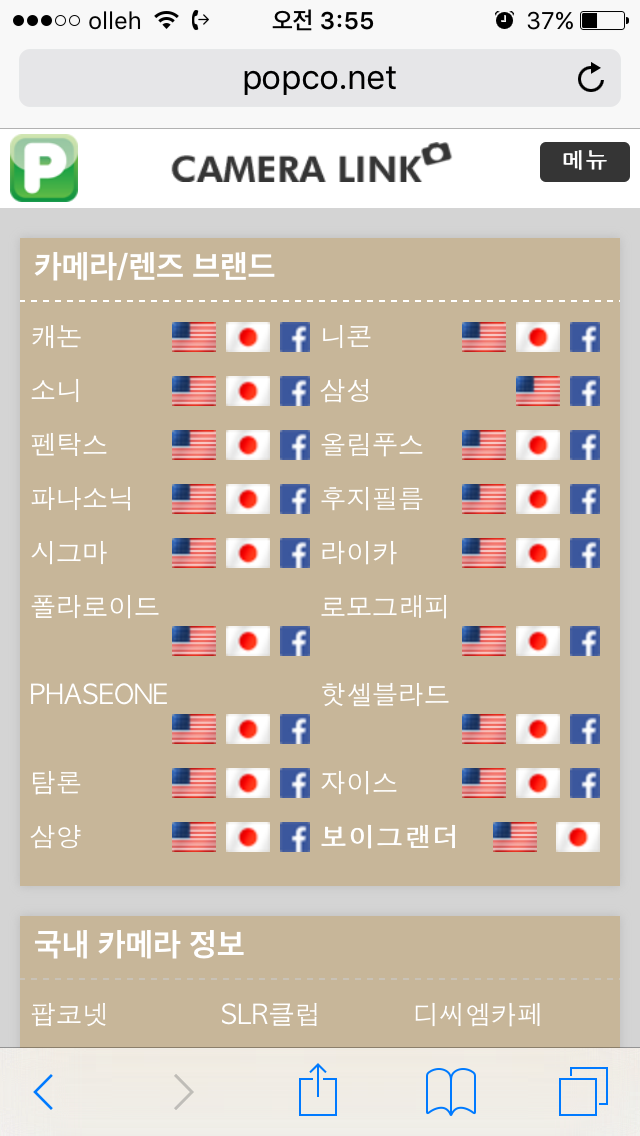
Task: Open the Facebook icon for 올림푸스
Action: [x=584, y=445]
